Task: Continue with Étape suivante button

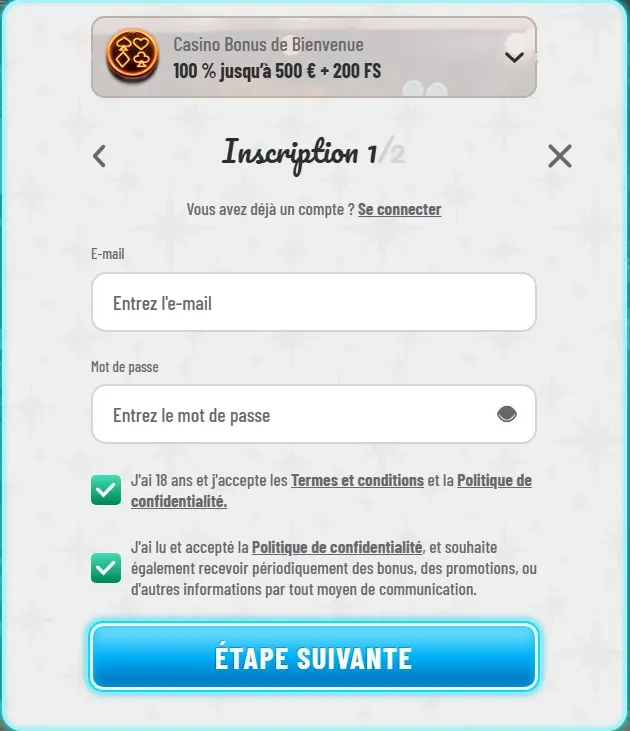Action: click(314, 657)
